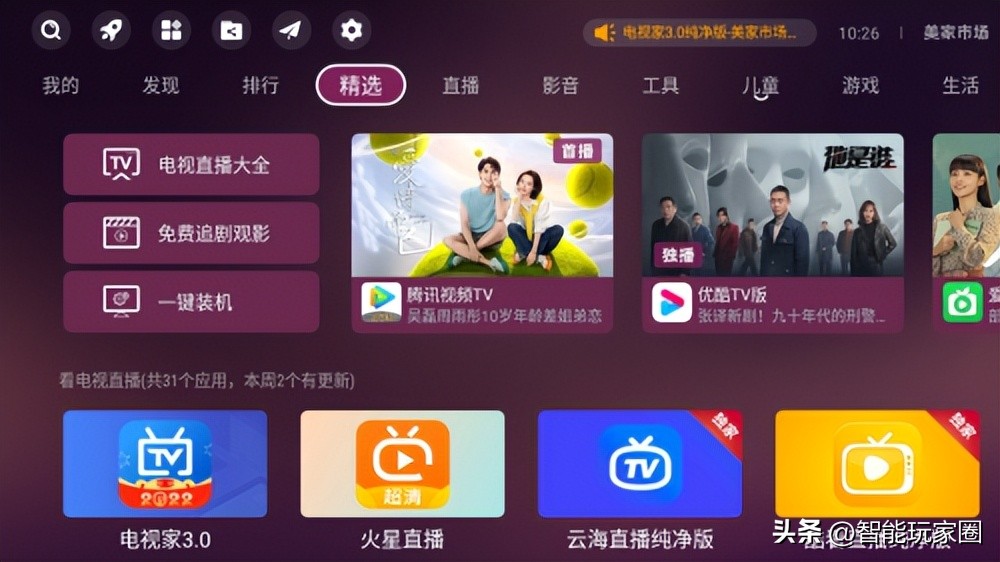Tap the rocket boost icon
This screenshot has height=562, width=1000.
111,30
